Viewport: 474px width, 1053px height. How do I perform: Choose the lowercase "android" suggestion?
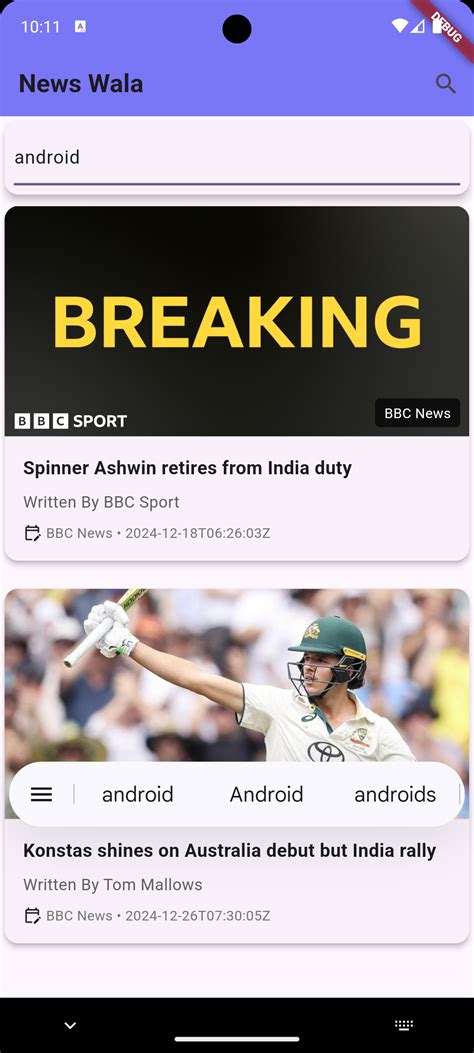[138, 794]
